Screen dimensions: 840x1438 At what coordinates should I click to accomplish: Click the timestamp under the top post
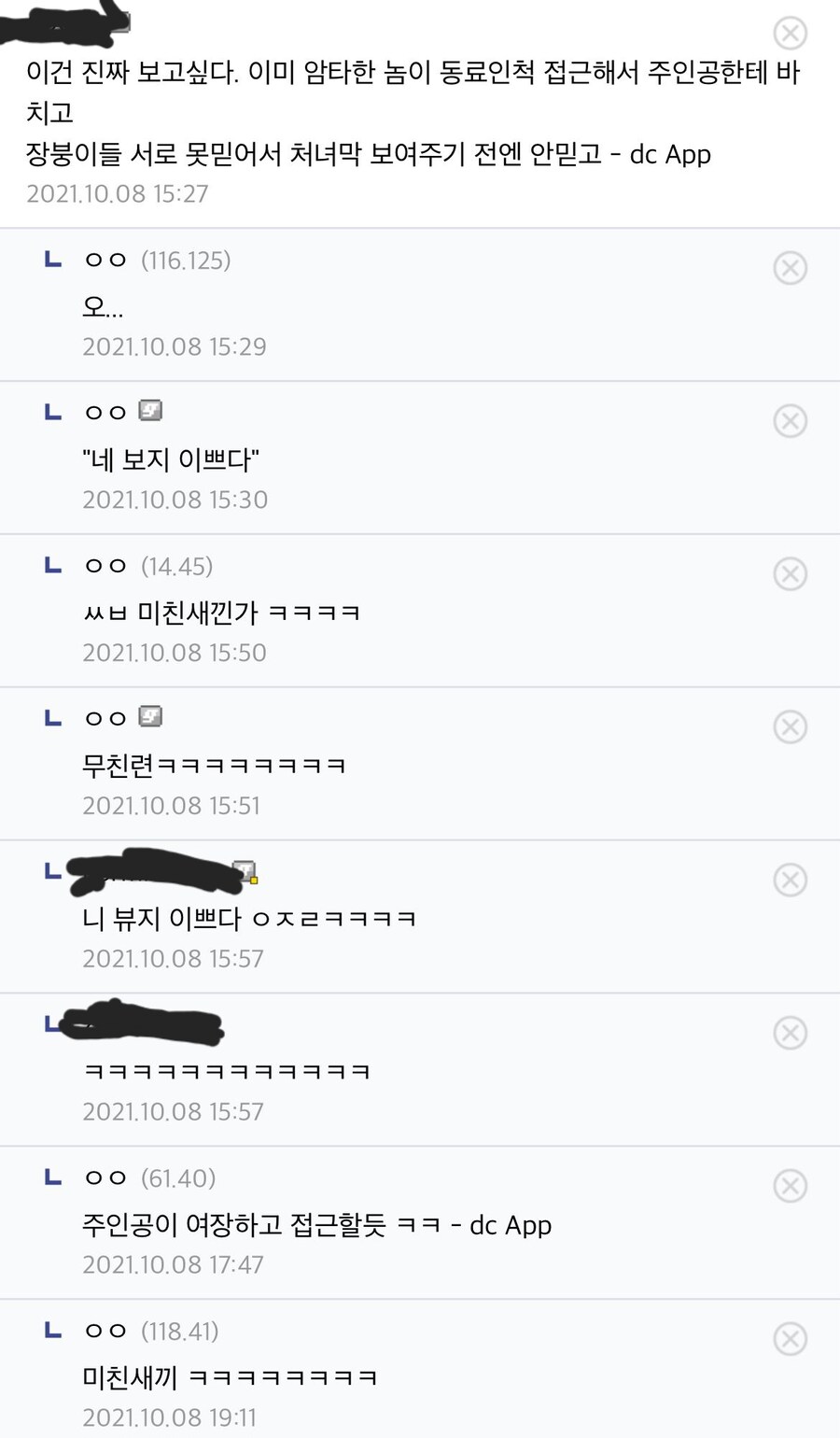pyautogui.click(x=116, y=193)
